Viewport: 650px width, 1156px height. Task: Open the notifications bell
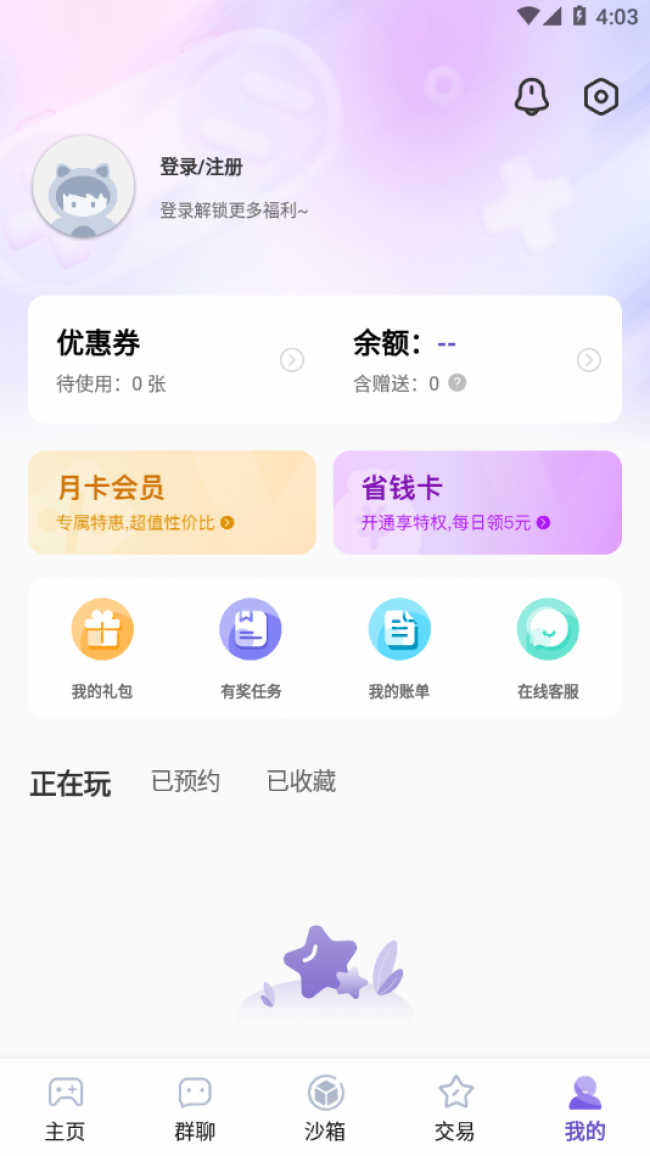click(x=531, y=97)
